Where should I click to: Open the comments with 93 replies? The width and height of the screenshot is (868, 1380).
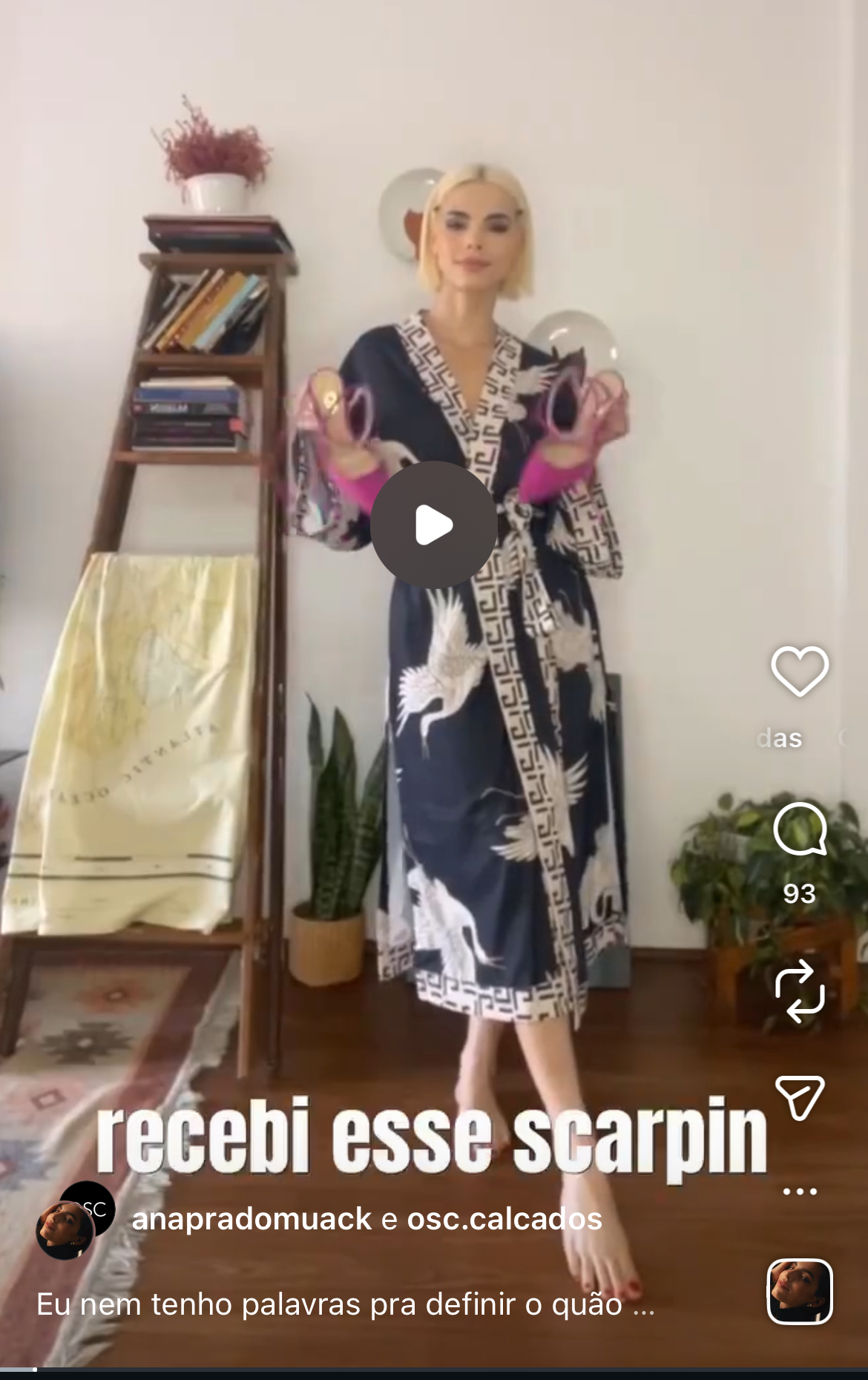tap(800, 829)
